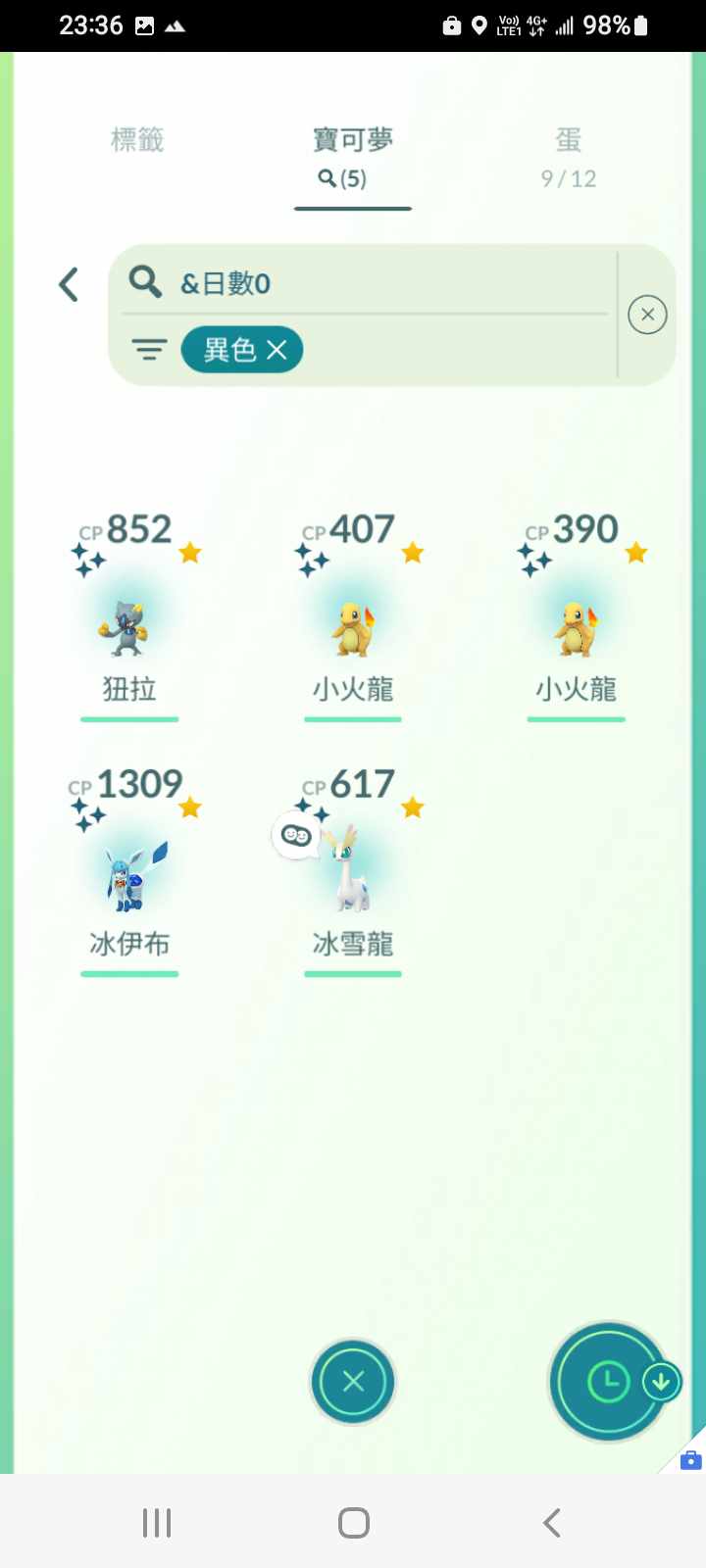The width and height of the screenshot is (706, 1568).
Task: Open the recent apps view
Action: 157,1523
